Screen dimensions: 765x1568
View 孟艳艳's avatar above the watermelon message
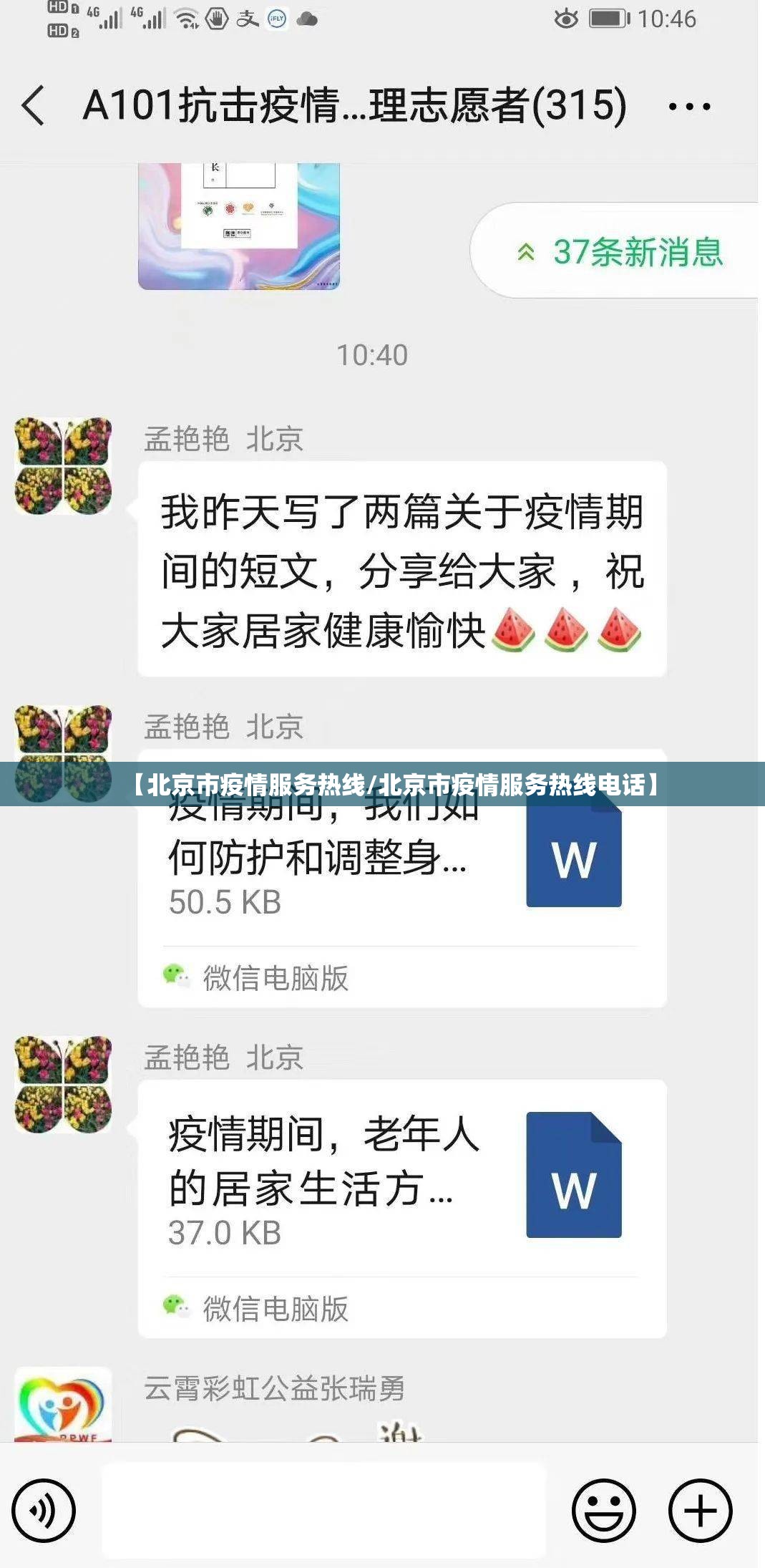pos(63,466)
